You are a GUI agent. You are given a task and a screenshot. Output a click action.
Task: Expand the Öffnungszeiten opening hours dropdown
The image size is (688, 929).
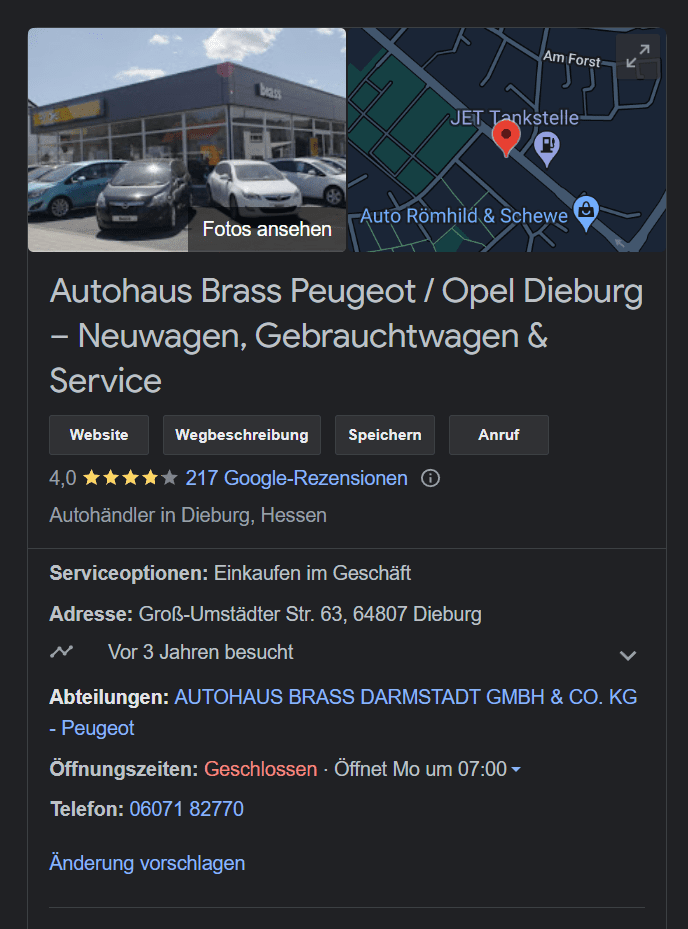515,770
